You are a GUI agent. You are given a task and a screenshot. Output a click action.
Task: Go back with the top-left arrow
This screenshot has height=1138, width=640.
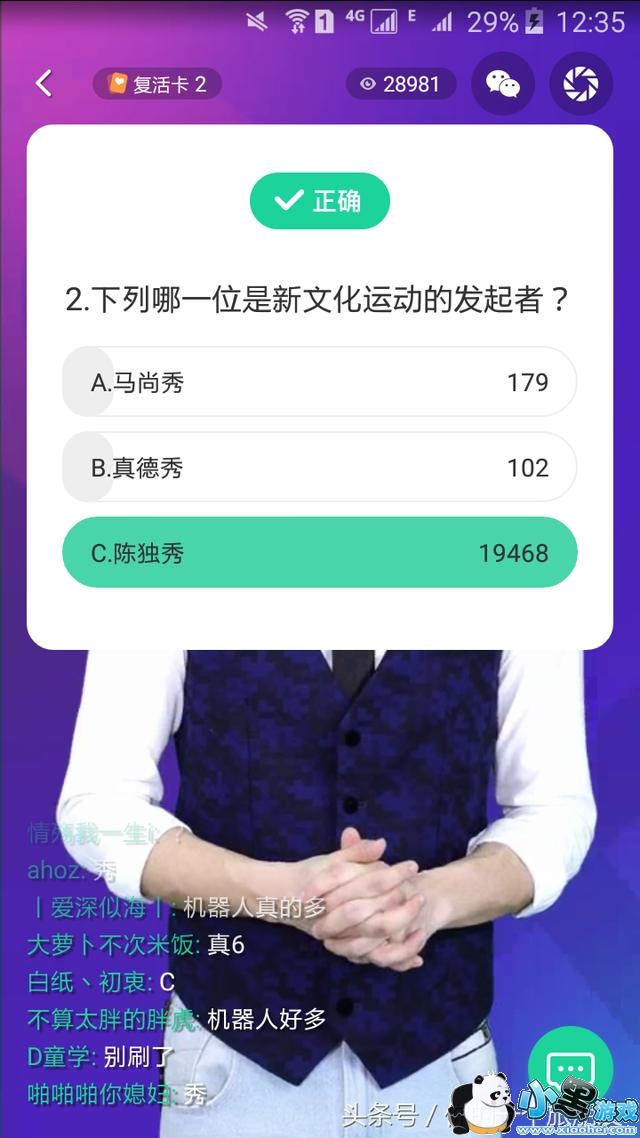[44, 84]
